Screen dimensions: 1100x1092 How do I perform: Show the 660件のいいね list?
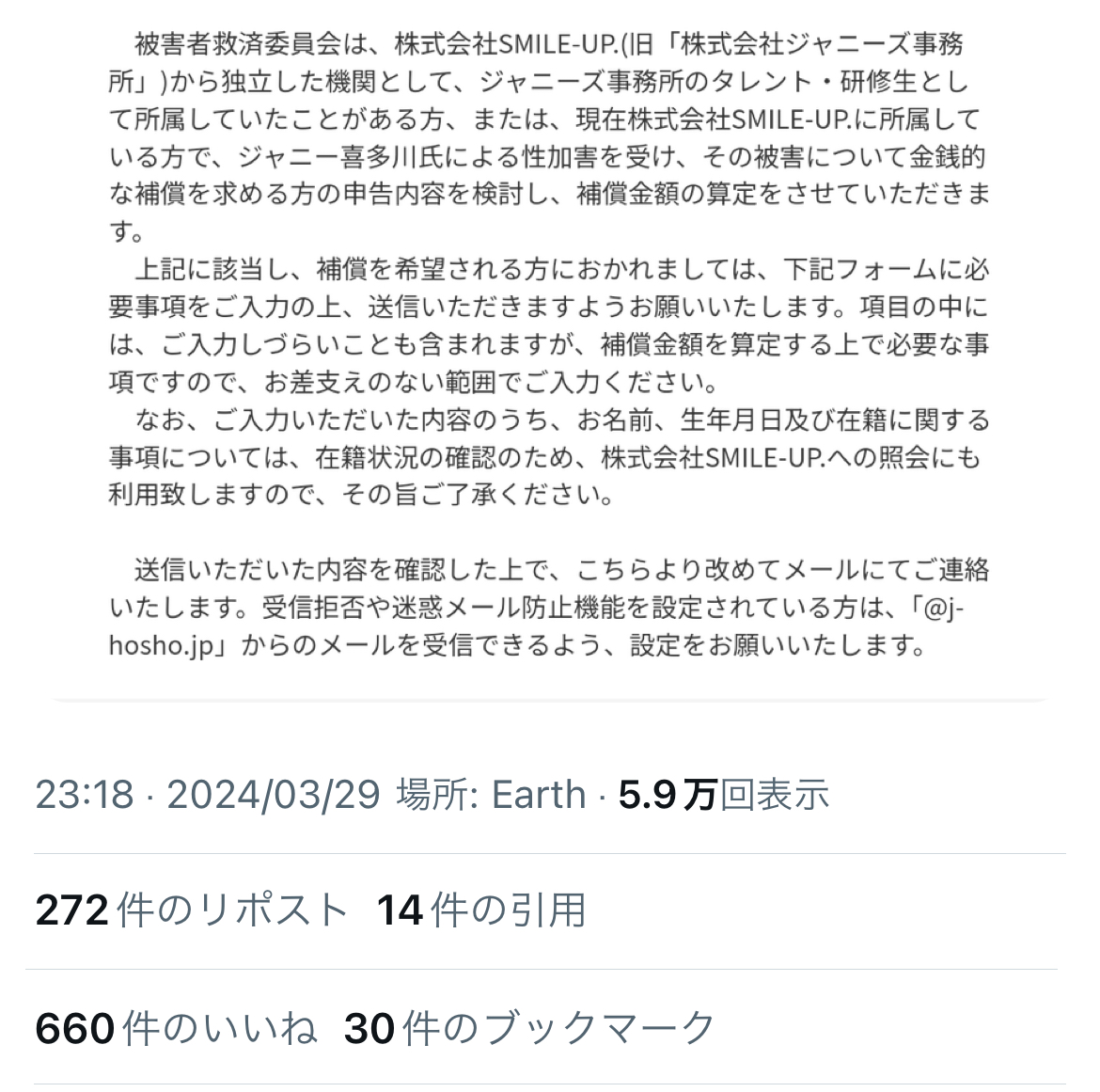(176, 1028)
